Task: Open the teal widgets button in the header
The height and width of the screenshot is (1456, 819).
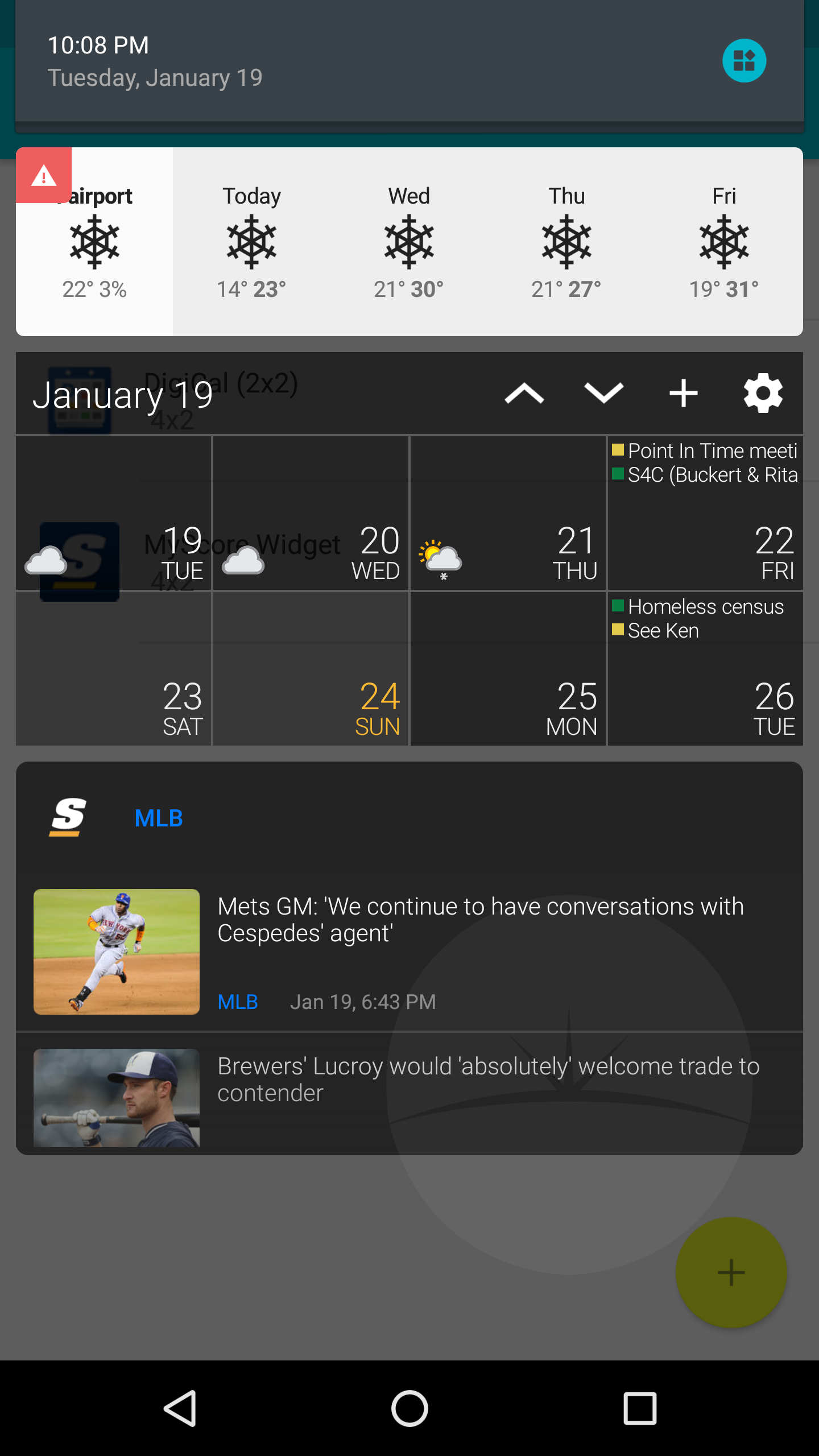Action: pyautogui.click(x=744, y=60)
